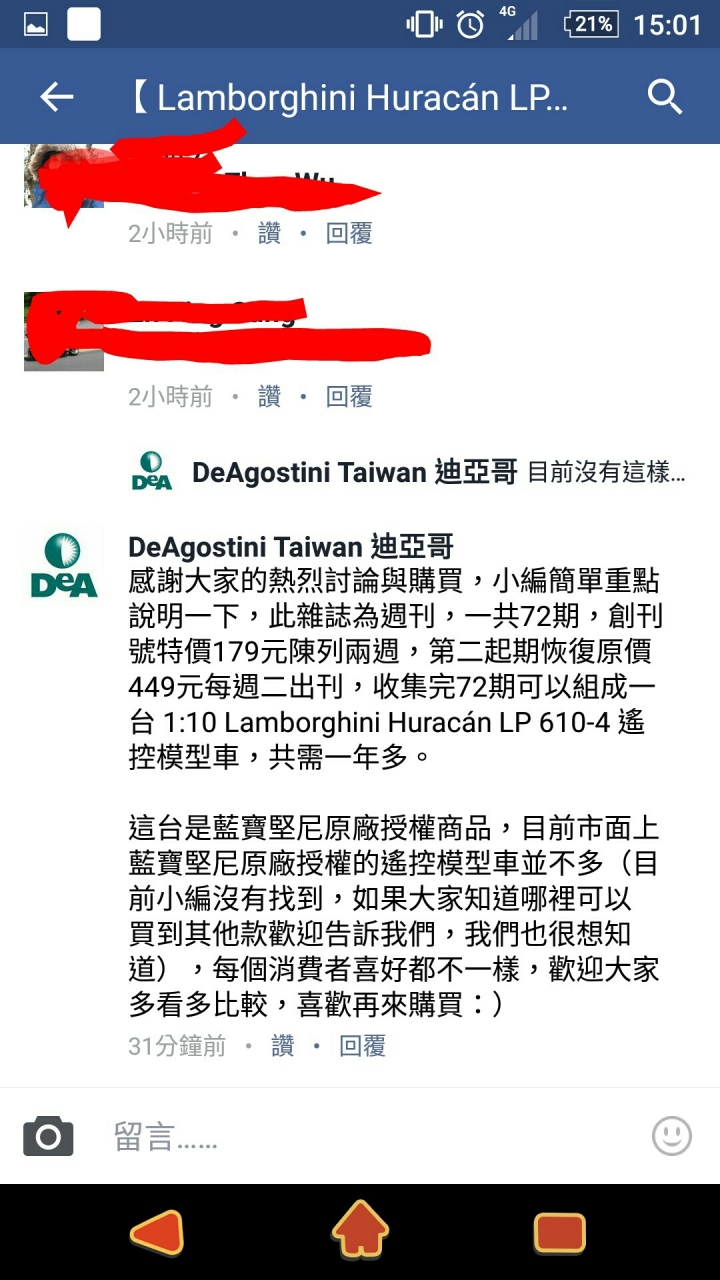Open search in the header
The height and width of the screenshot is (1280, 720).
(x=665, y=97)
